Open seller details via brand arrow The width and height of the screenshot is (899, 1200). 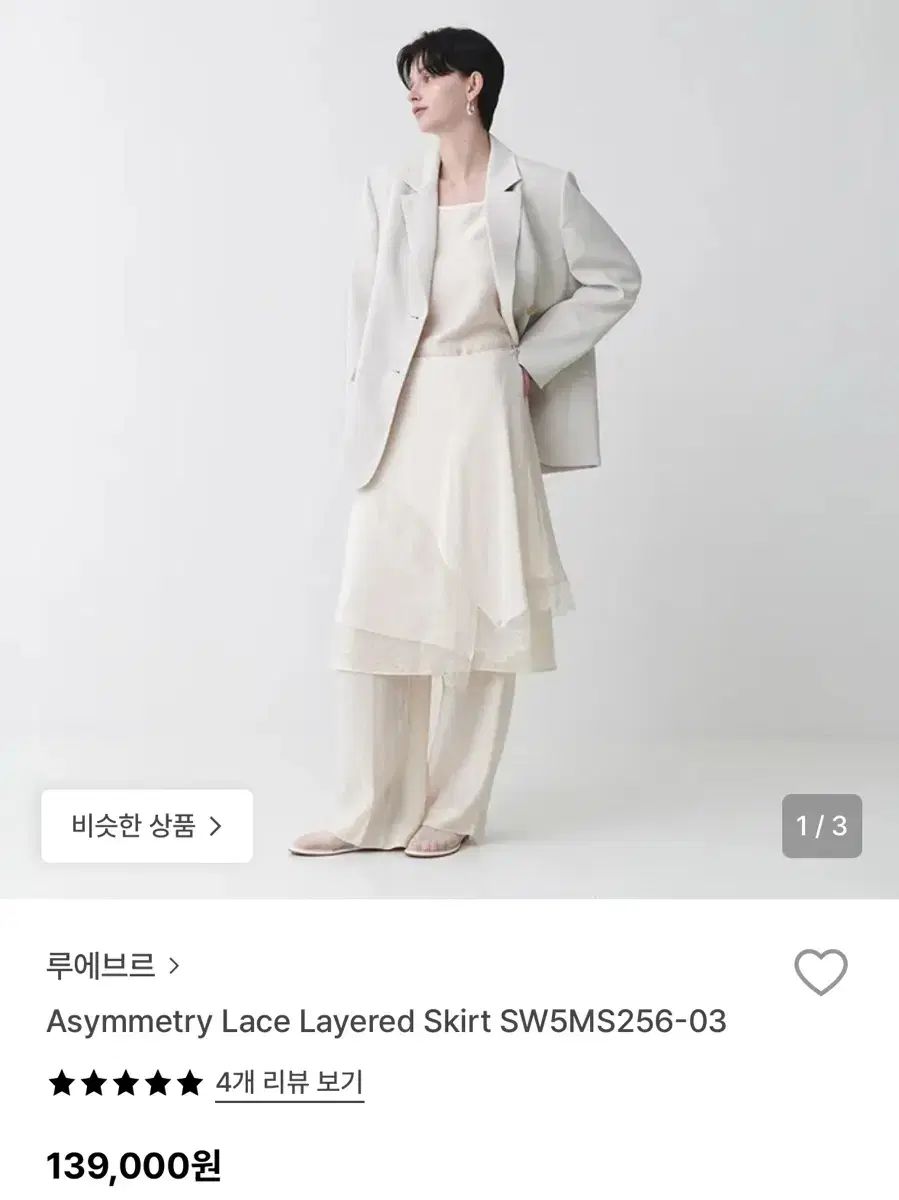(x=174, y=963)
